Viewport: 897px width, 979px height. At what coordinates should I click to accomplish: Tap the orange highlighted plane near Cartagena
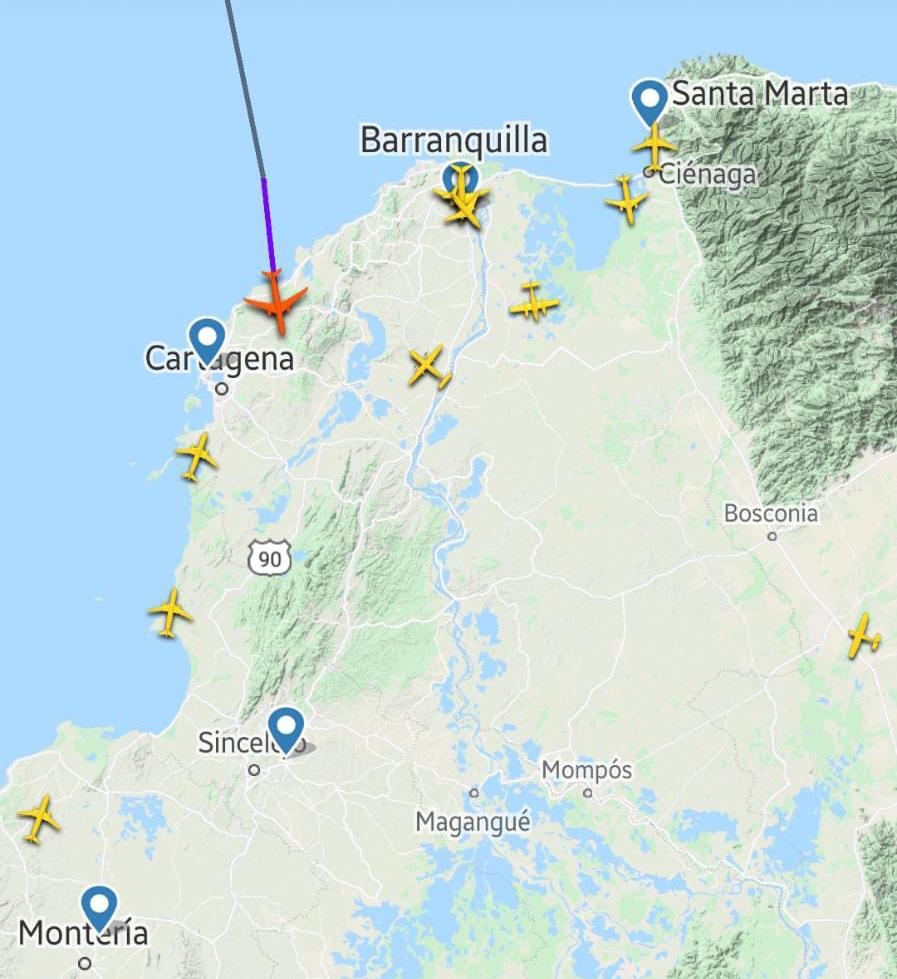[x=276, y=300]
